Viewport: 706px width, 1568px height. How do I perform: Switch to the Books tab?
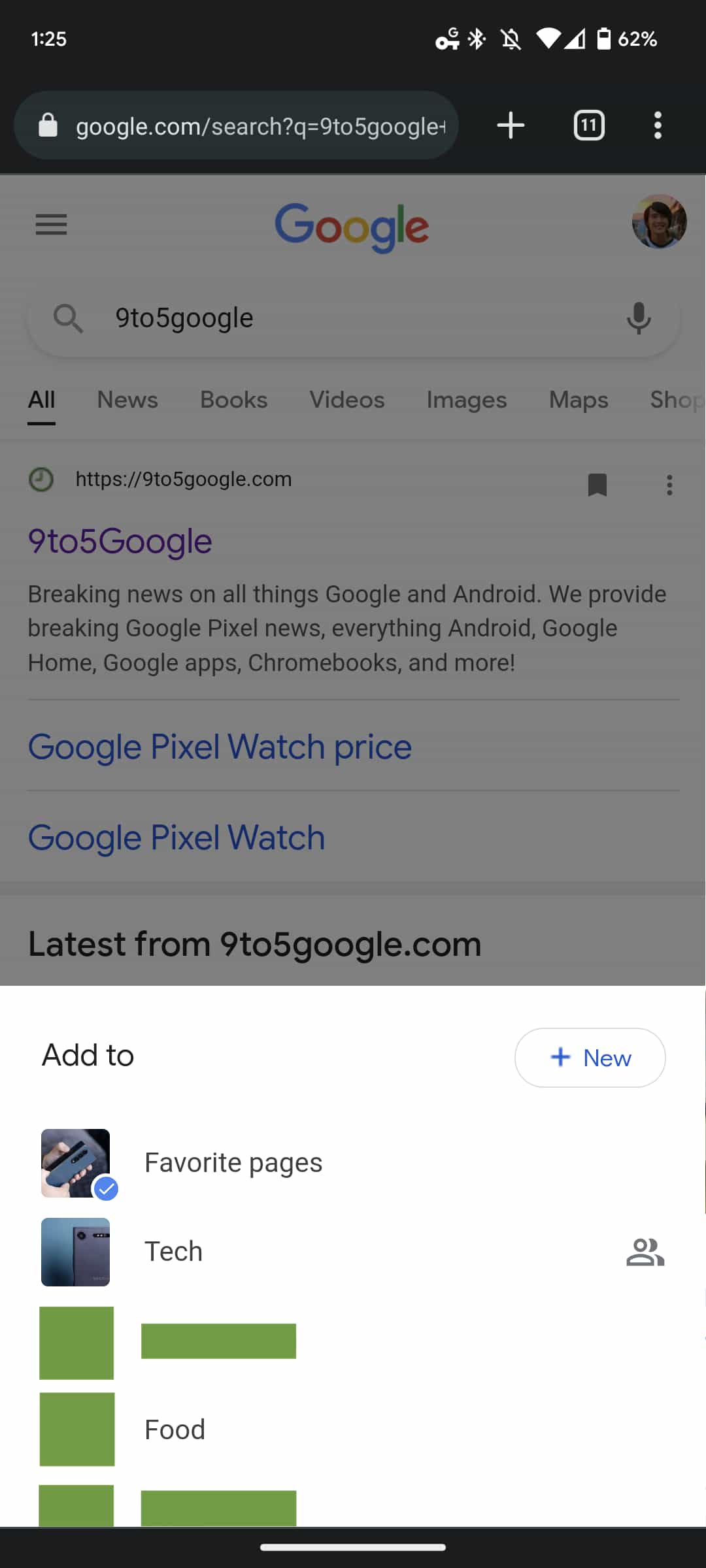pos(233,400)
